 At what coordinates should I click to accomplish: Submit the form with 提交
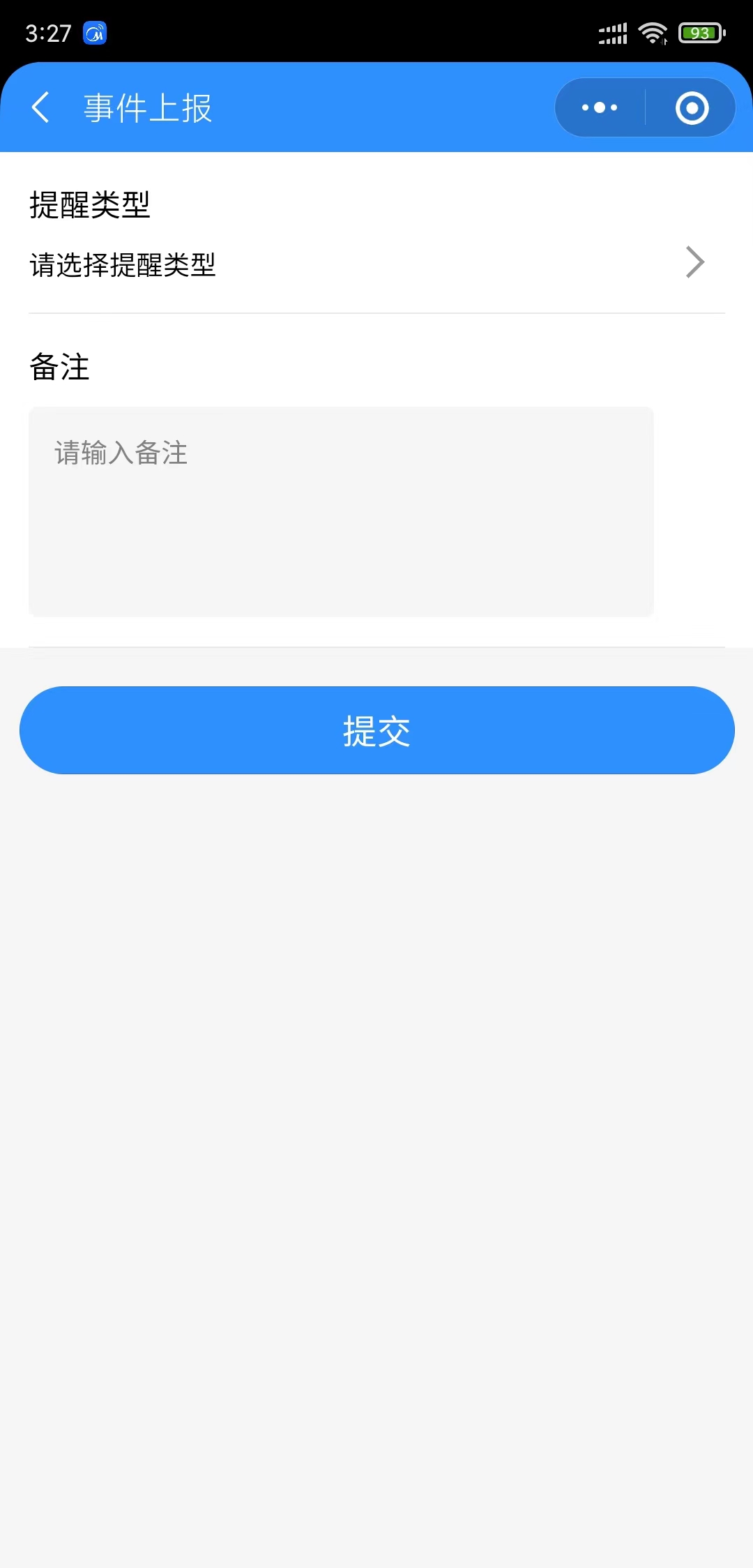tap(376, 730)
